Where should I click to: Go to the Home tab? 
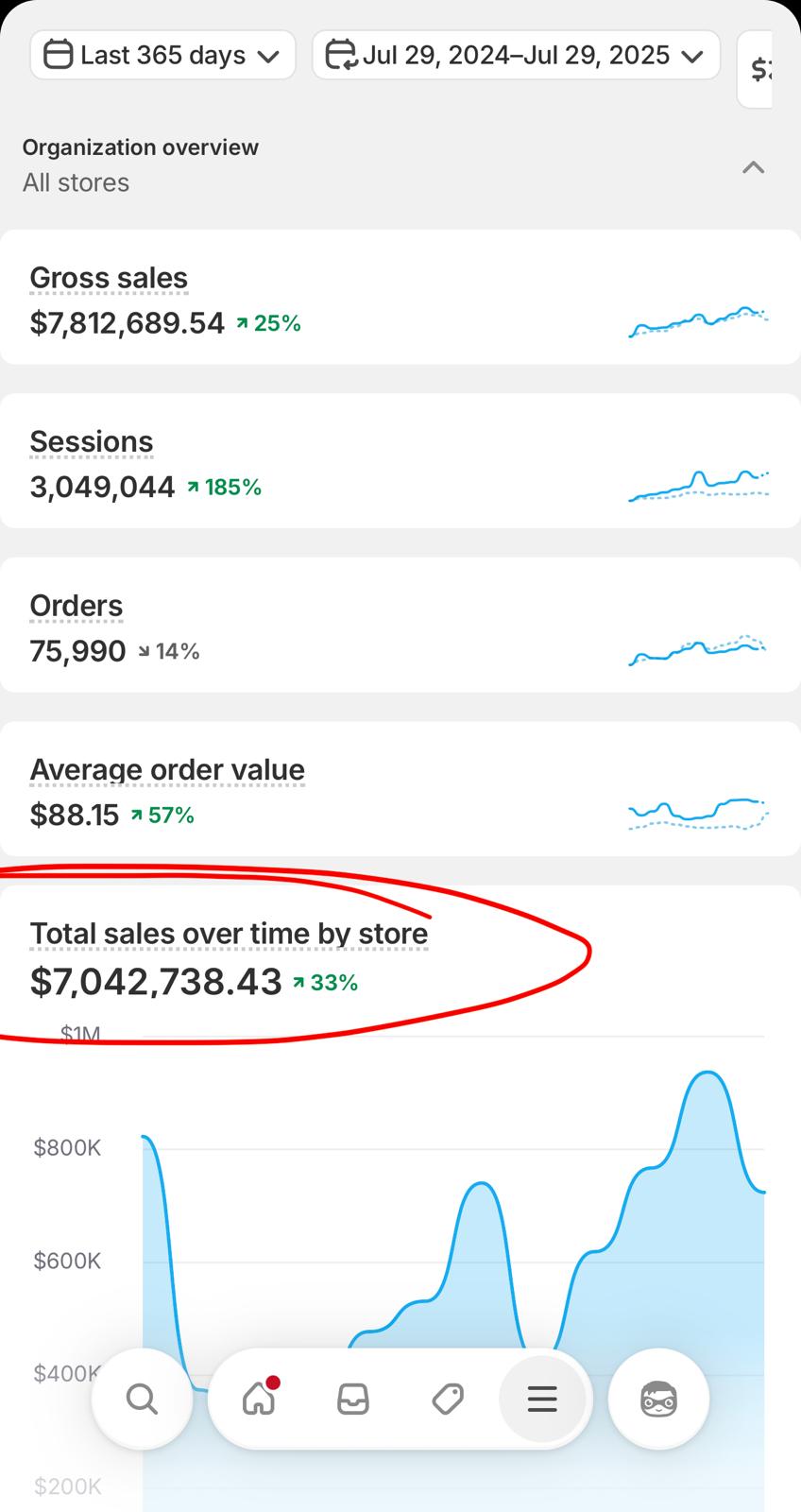click(259, 1399)
